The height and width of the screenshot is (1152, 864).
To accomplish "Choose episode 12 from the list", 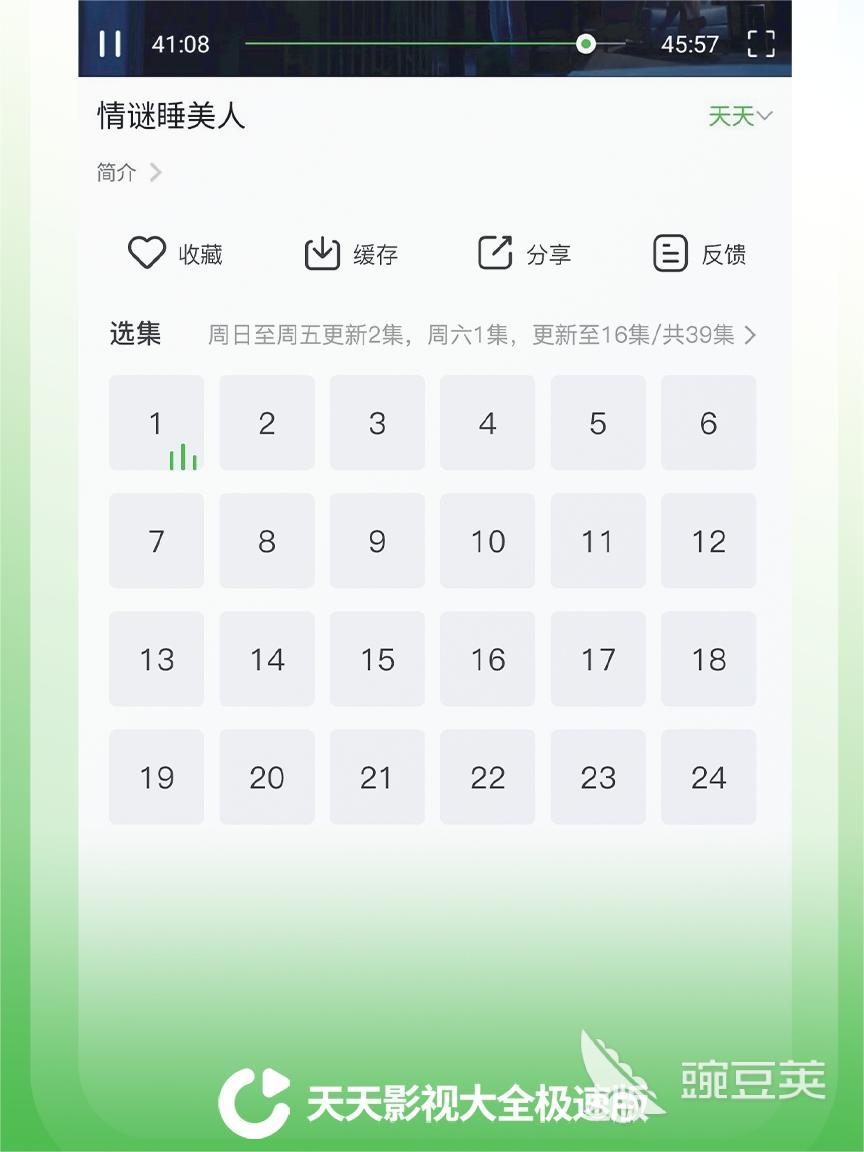I will pyautogui.click(x=708, y=541).
